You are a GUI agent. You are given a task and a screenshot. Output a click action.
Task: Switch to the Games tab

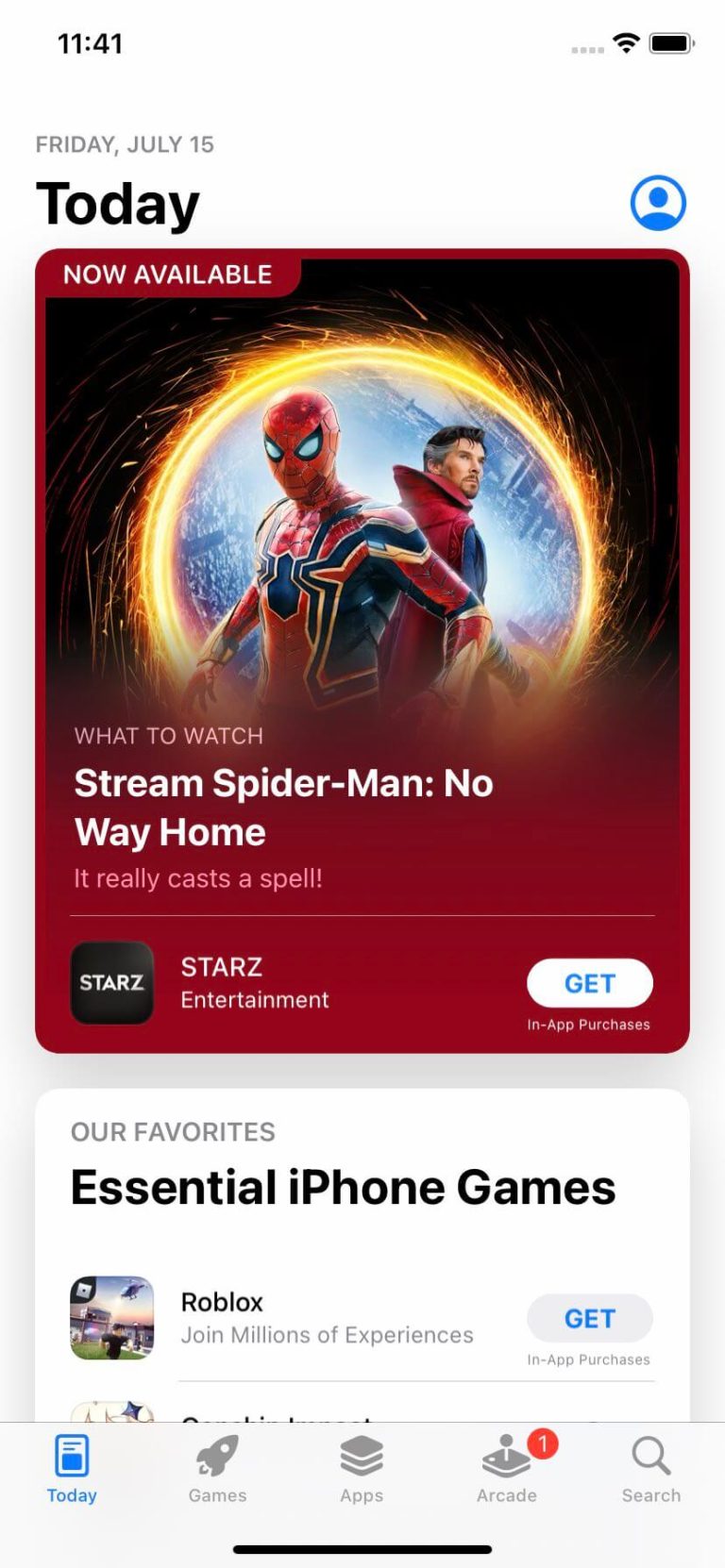coord(217,1468)
